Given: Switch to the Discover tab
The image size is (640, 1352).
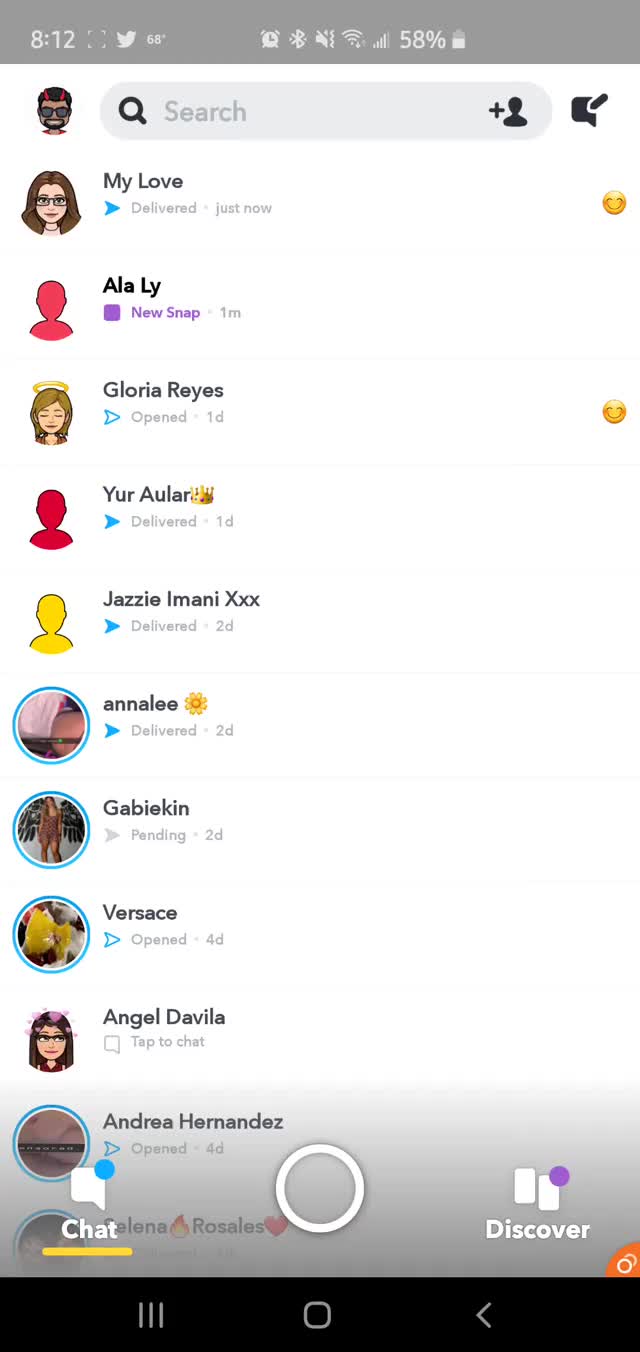Looking at the screenshot, I should pyautogui.click(x=538, y=1205).
